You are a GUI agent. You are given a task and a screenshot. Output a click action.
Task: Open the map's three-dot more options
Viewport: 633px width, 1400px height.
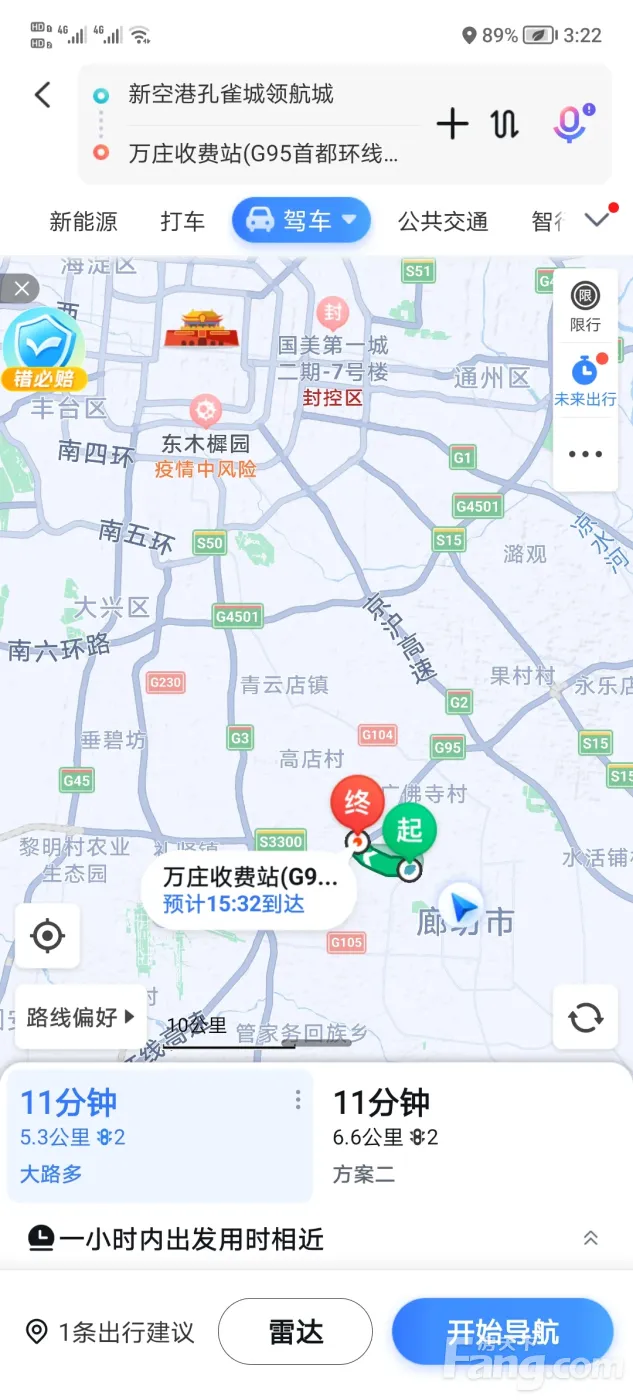coord(585,454)
